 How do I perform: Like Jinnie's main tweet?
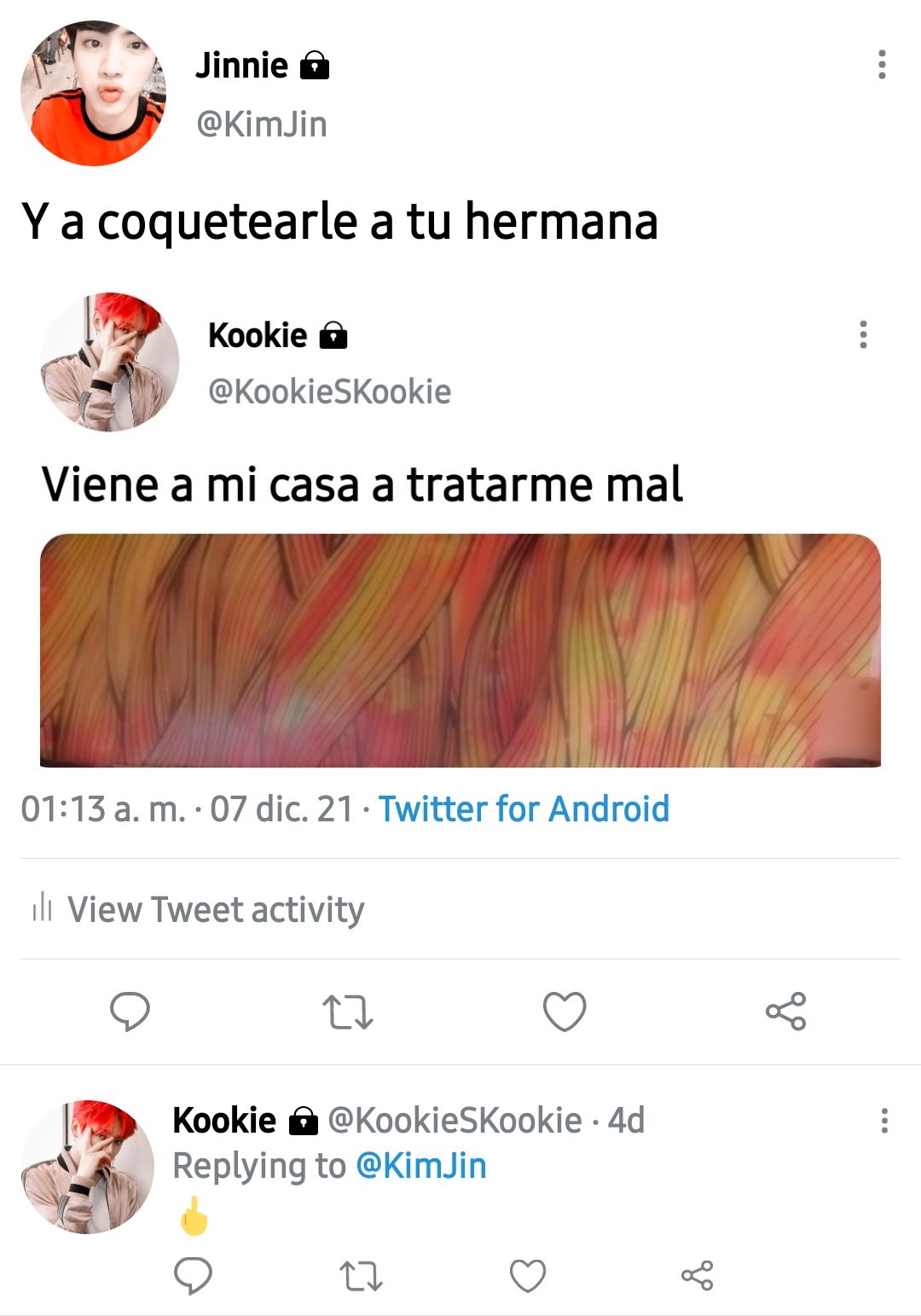[x=565, y=1012]
